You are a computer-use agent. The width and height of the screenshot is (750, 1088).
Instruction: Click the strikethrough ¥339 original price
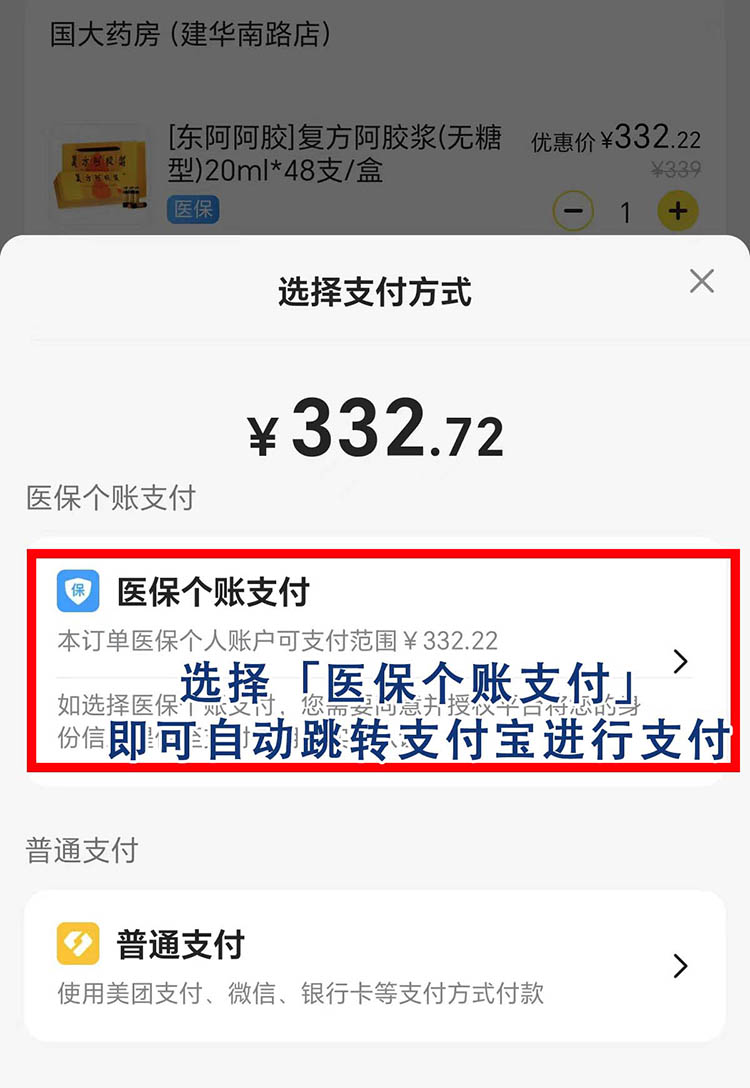(676, 167)
